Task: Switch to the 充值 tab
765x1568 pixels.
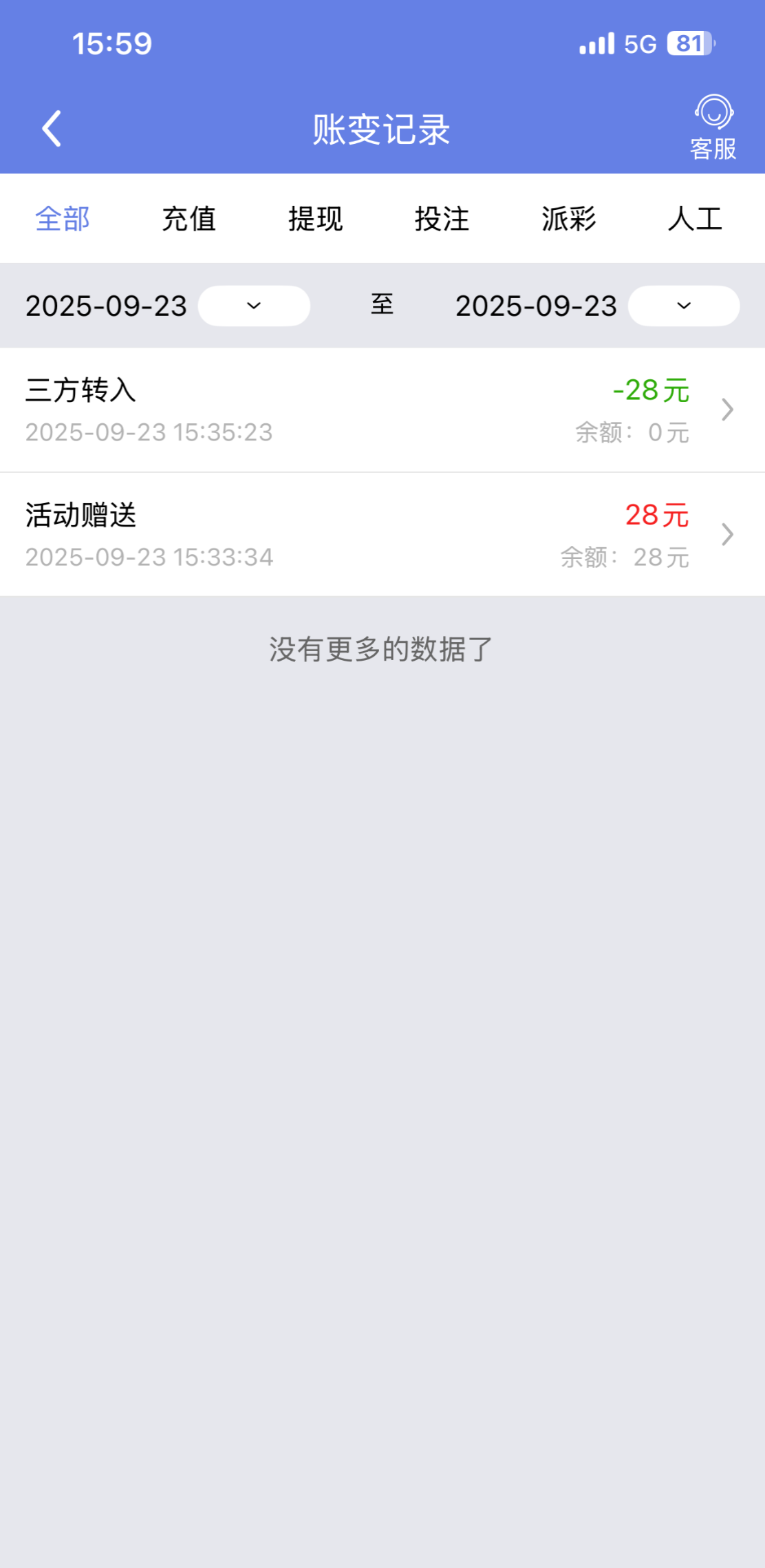Action: click(189, 219)
